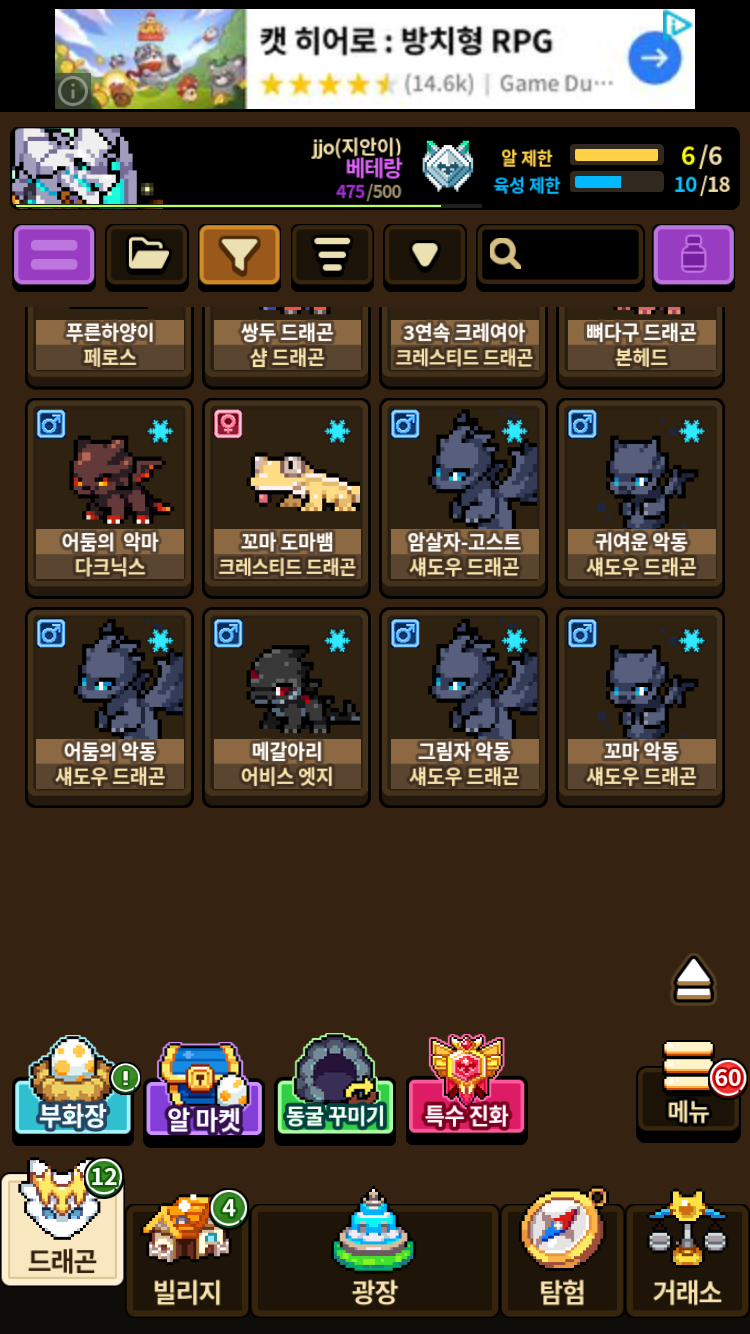Open the 메갈아리 어비스 엣지 dragon card
Image resolution: width=750 pixels, height=1334 pixels.
click(x=287, y=706)
